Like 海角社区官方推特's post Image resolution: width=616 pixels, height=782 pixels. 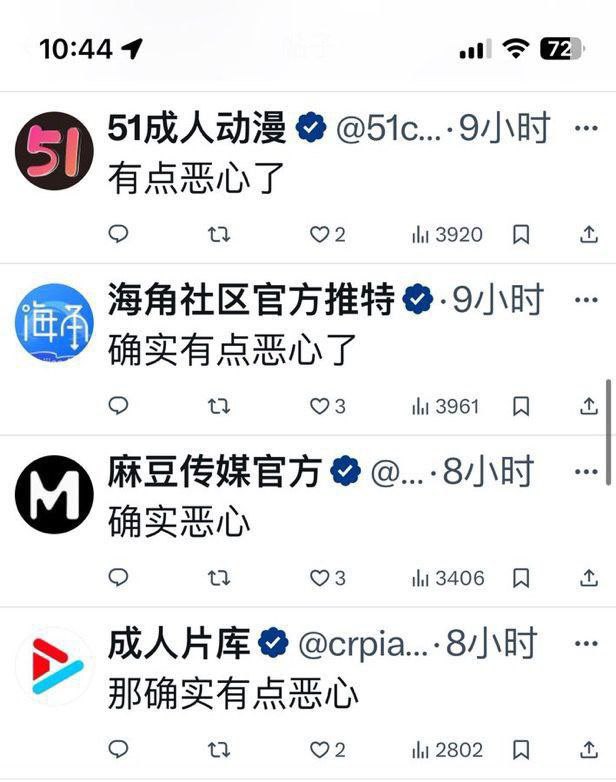click(320, 406)
